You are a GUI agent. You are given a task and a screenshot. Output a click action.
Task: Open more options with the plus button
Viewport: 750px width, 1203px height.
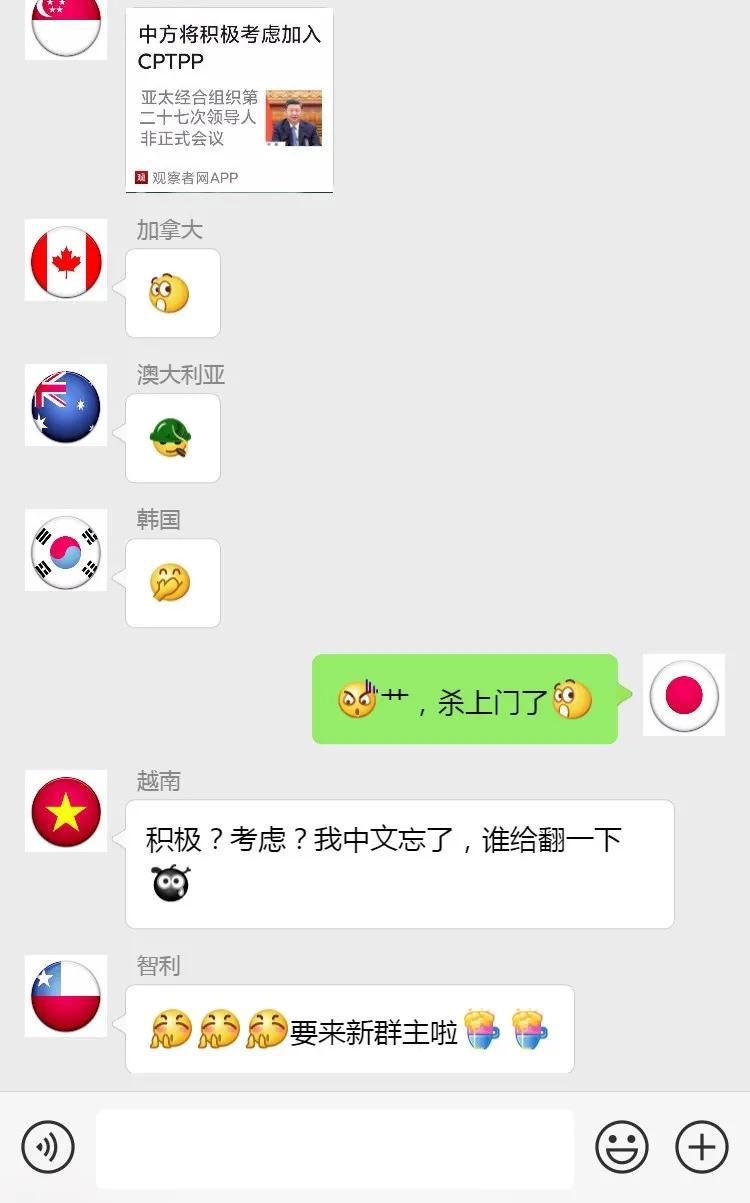coord(700,1147)
